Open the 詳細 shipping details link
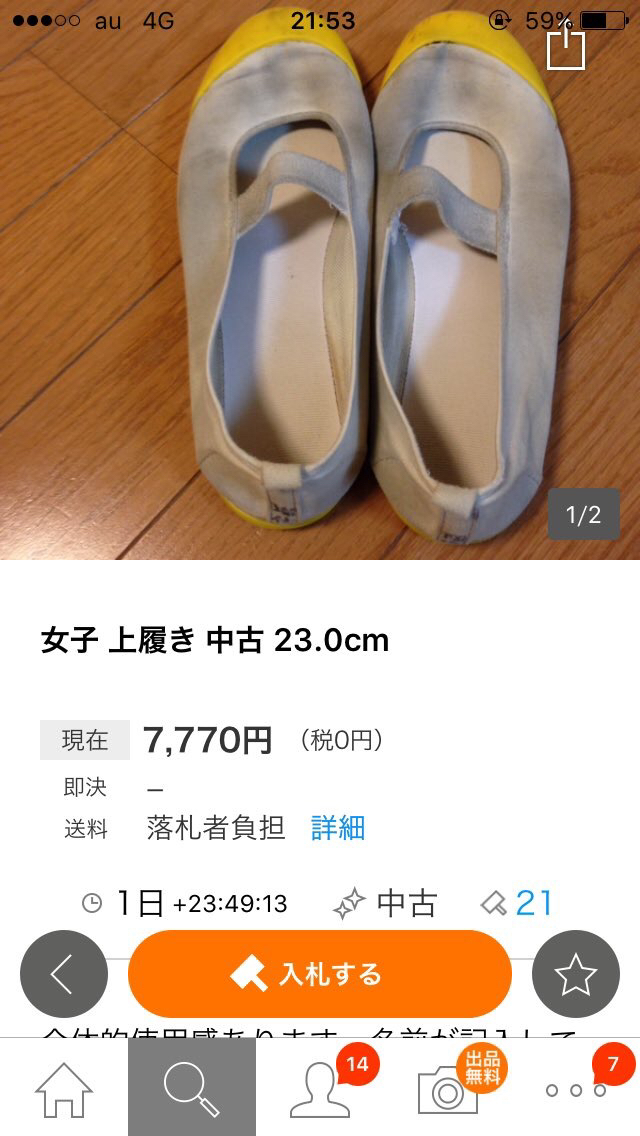Screen dimensions: 640x1136 click(338, 828)
